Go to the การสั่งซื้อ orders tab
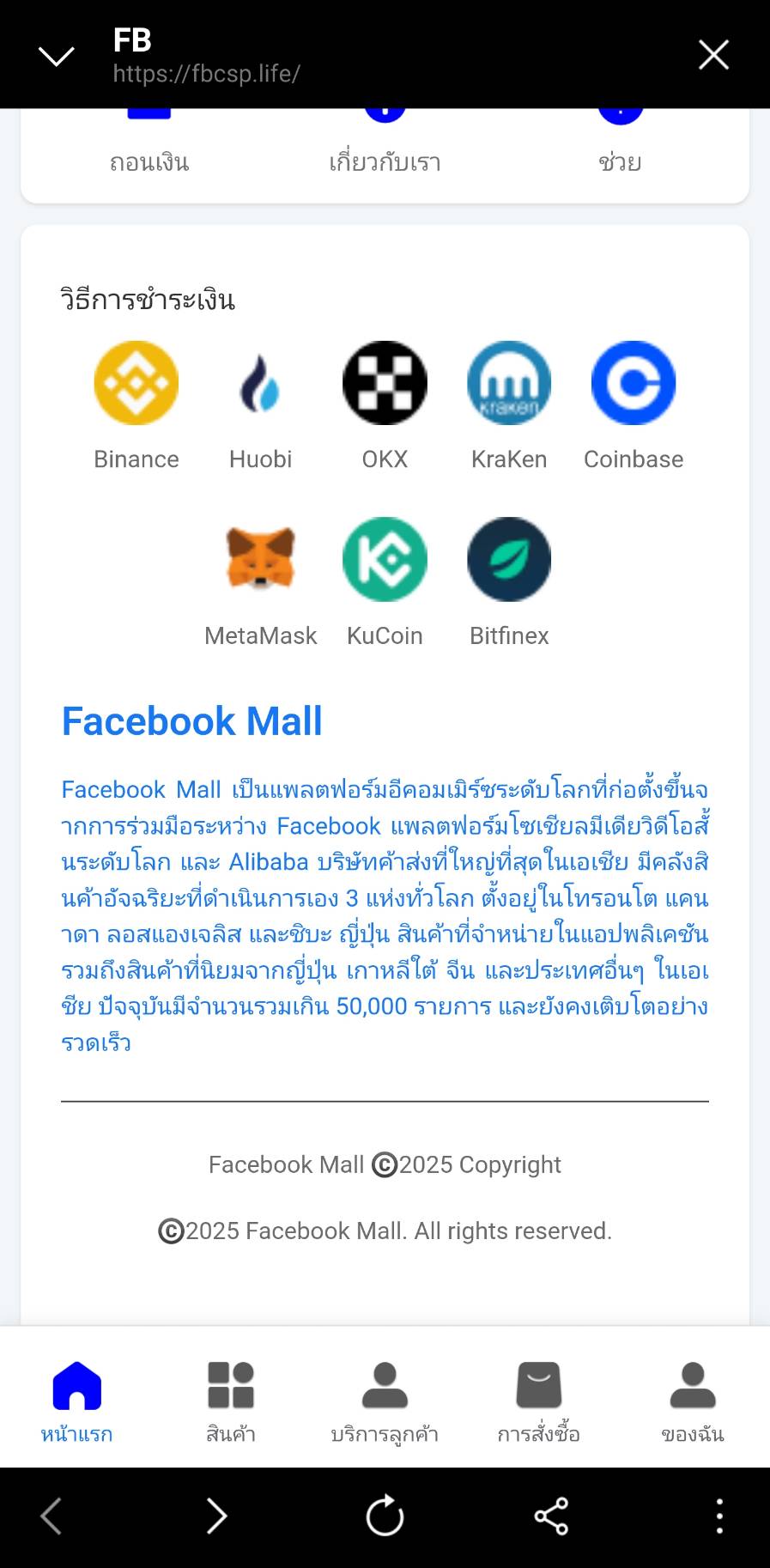Screen dimensions: 770x1568 tap(538, 1401)
